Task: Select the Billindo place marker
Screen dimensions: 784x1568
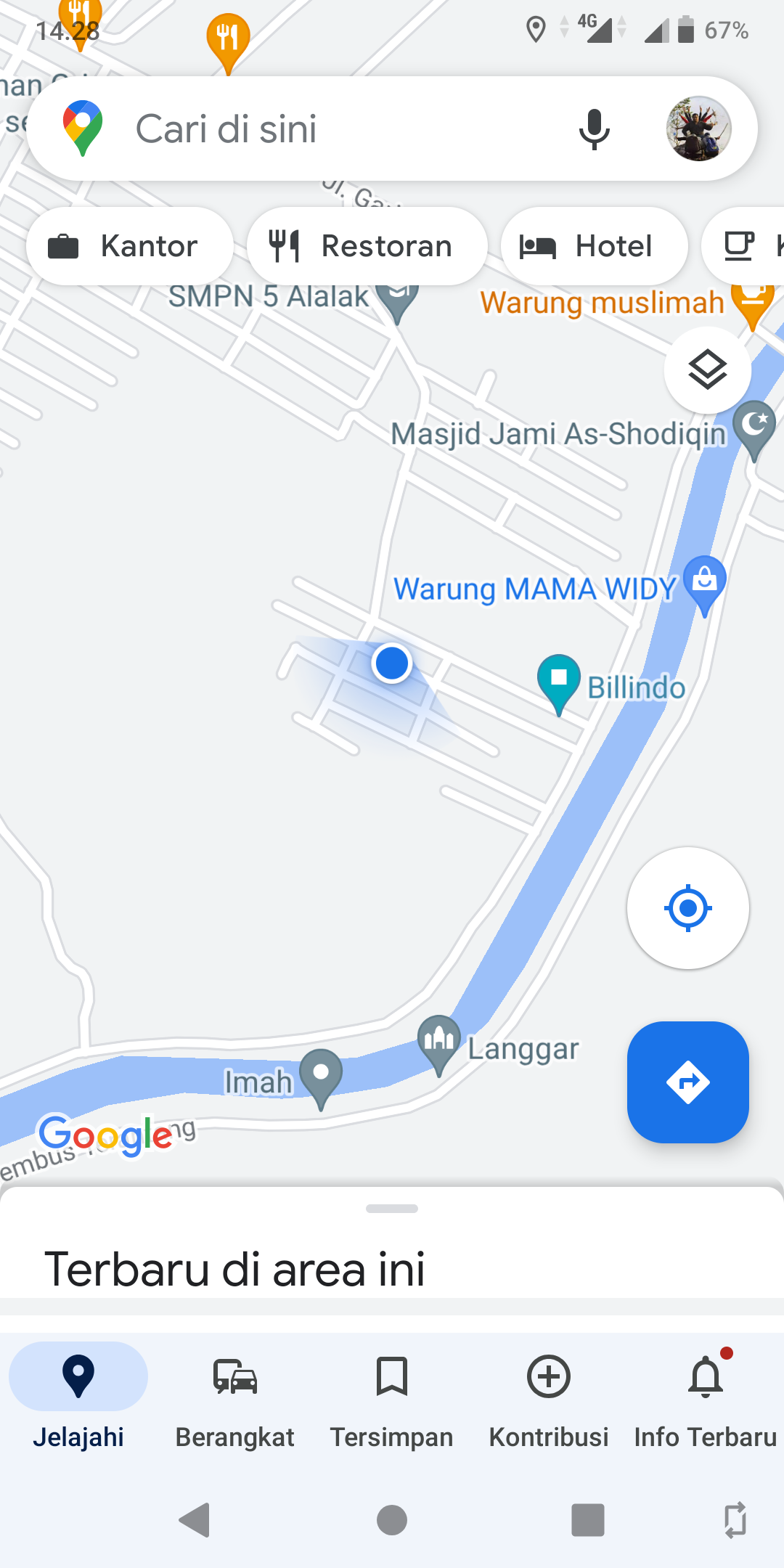Action: pyautogui.click(x=558, y=679)
